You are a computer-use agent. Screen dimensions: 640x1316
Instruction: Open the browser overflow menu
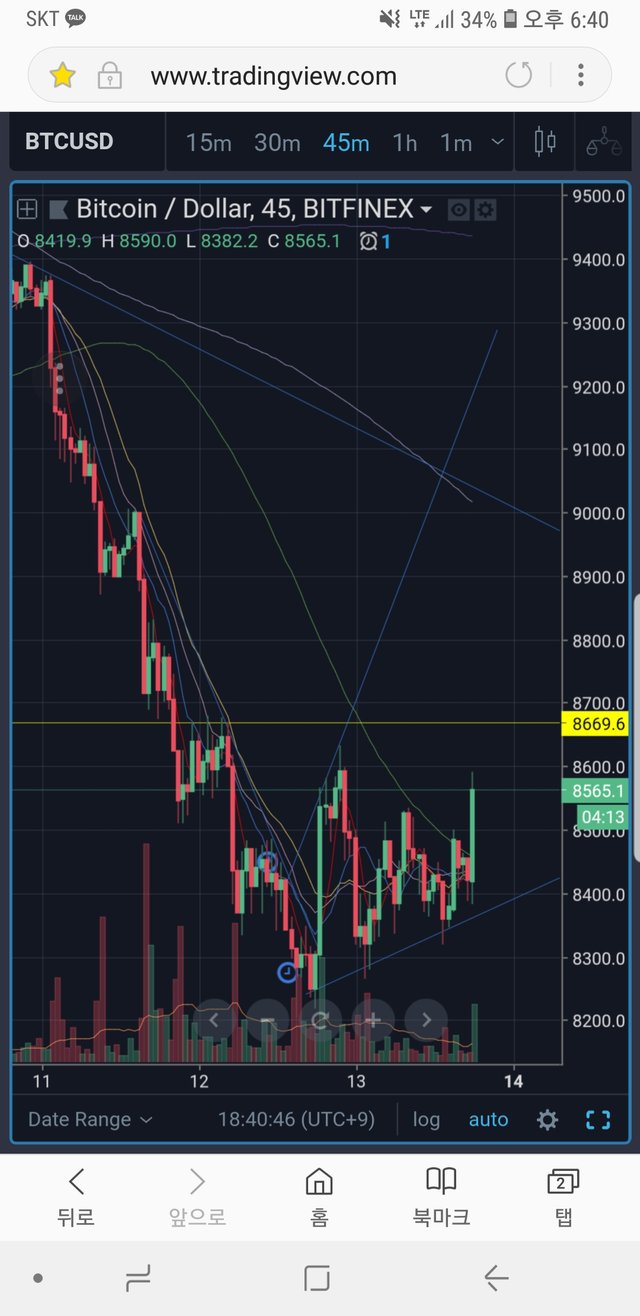(581, 75)
